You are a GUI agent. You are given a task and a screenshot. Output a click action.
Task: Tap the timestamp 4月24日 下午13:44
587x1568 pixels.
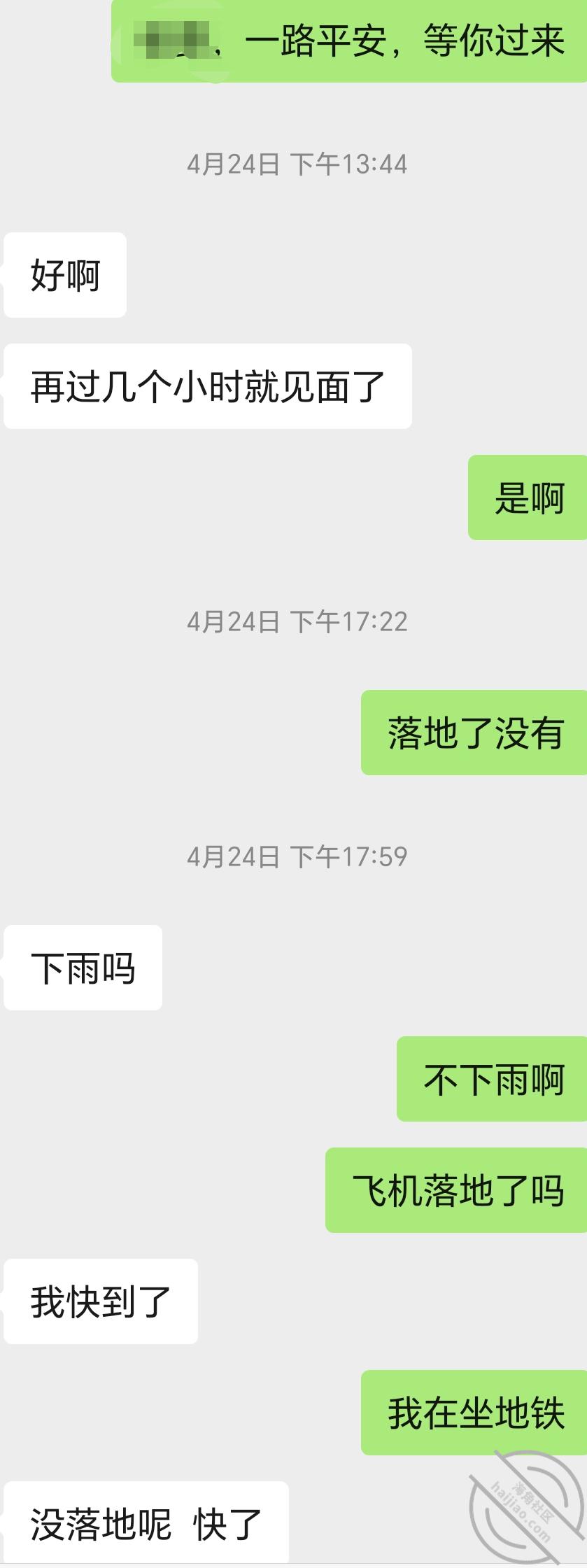(297, 164)
